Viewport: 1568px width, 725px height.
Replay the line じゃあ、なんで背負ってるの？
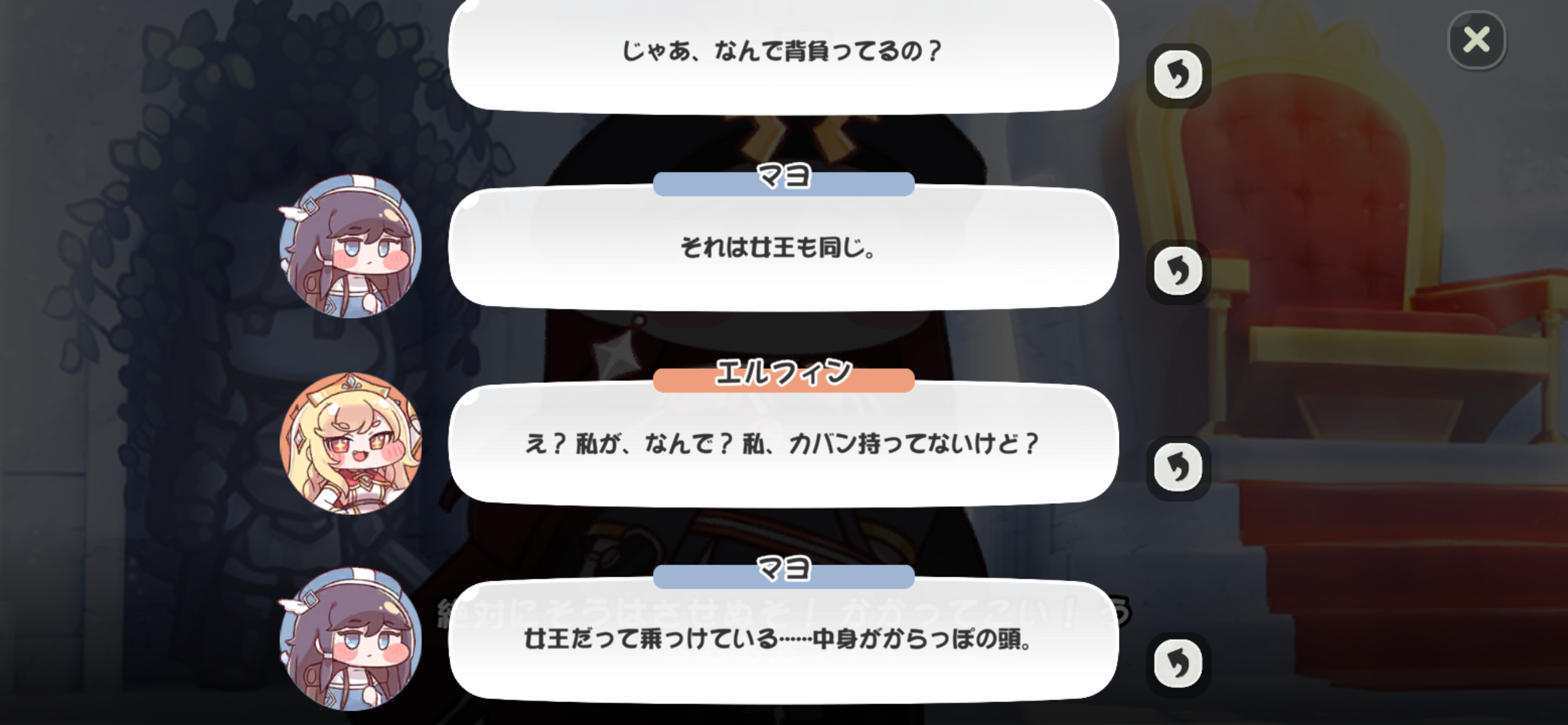click(1178, 76)
